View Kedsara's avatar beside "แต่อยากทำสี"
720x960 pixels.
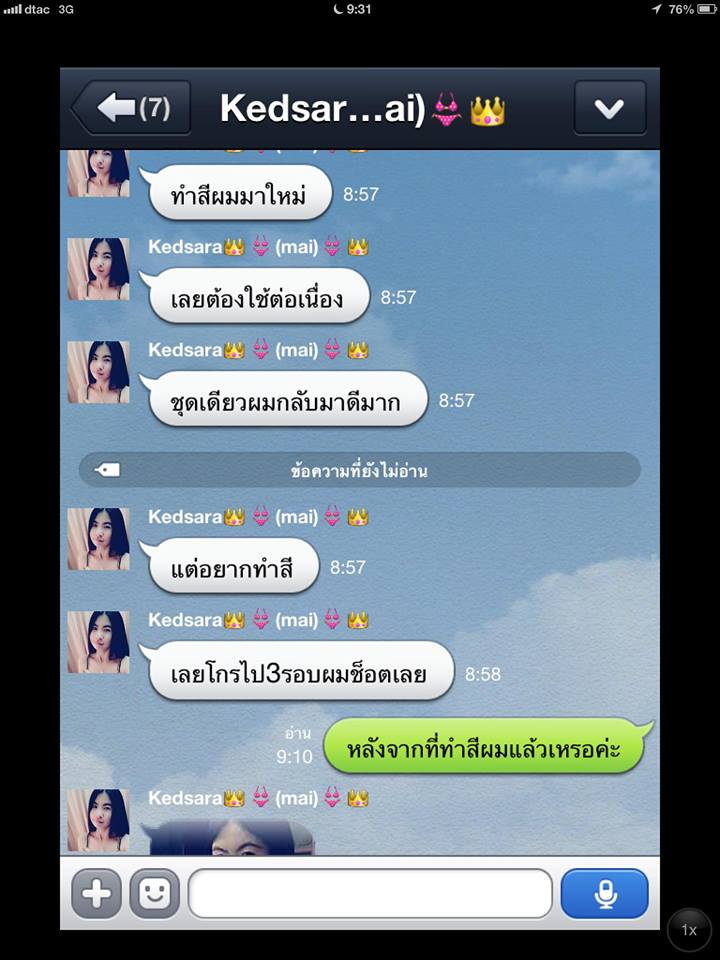click(98, 539)
